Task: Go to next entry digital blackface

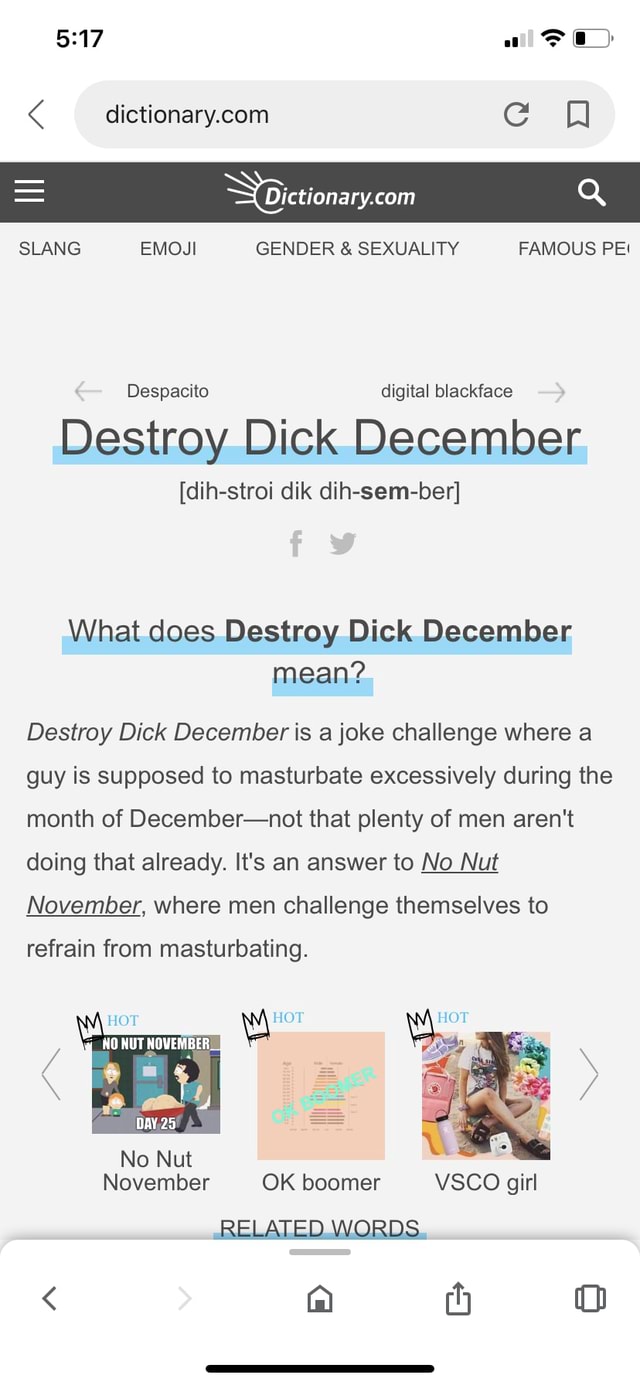Action: point(473,391)
